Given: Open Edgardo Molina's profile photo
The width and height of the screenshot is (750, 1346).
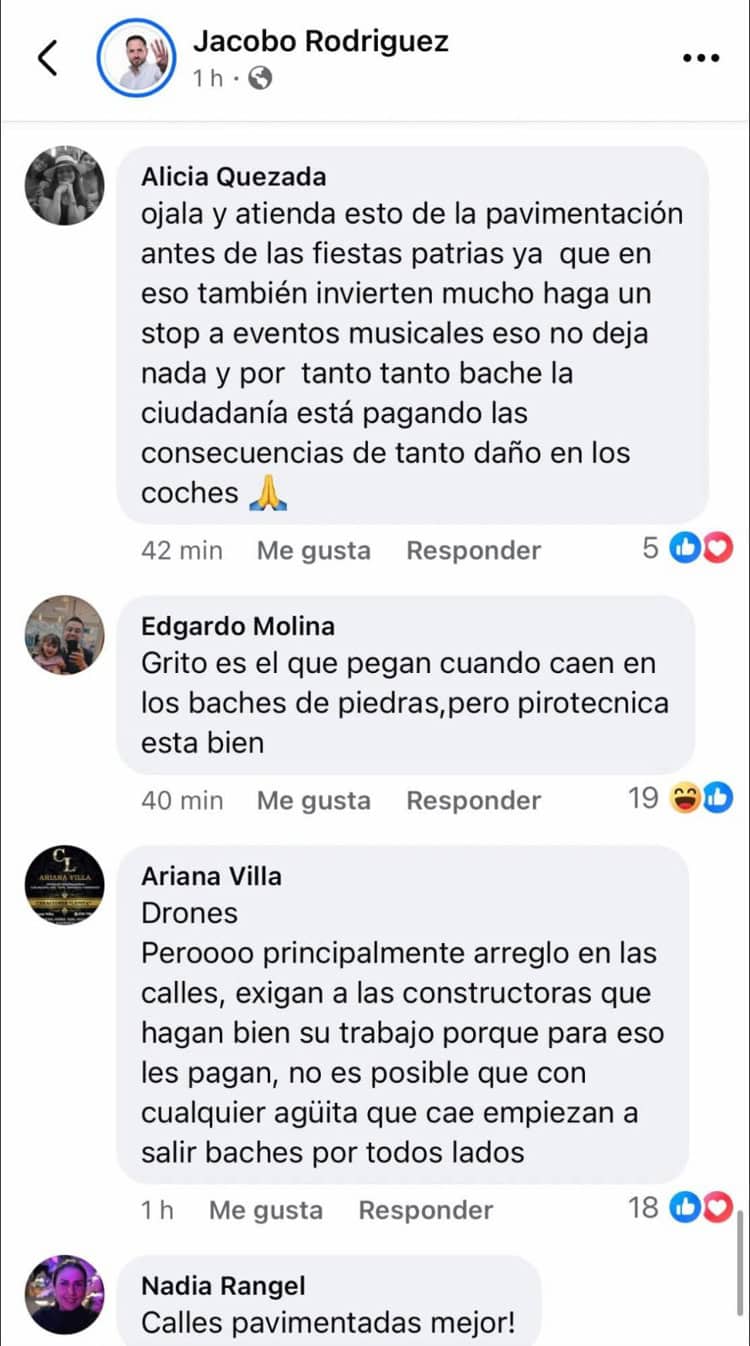Looking at the screenshot, I should click(64, 635).
